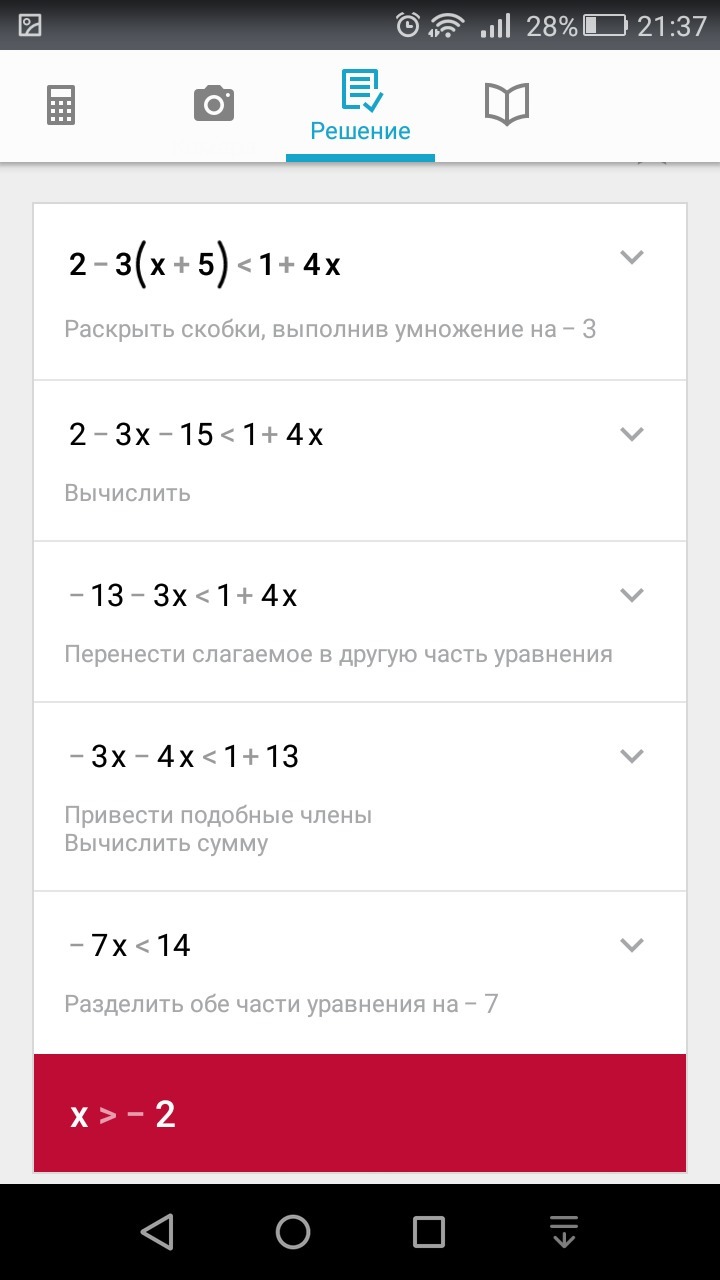Expand step −3x − 4x < 1 + 13
720x1280 pixels.
[x=631, y=756]
